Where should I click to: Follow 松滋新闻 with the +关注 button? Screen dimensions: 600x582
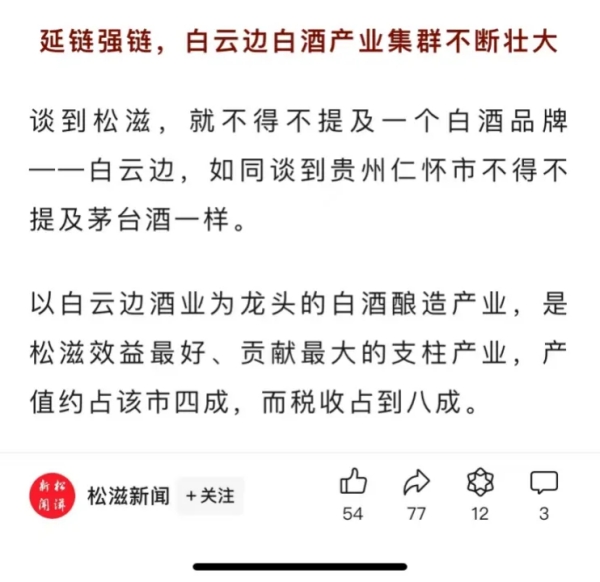coord(210,495)
